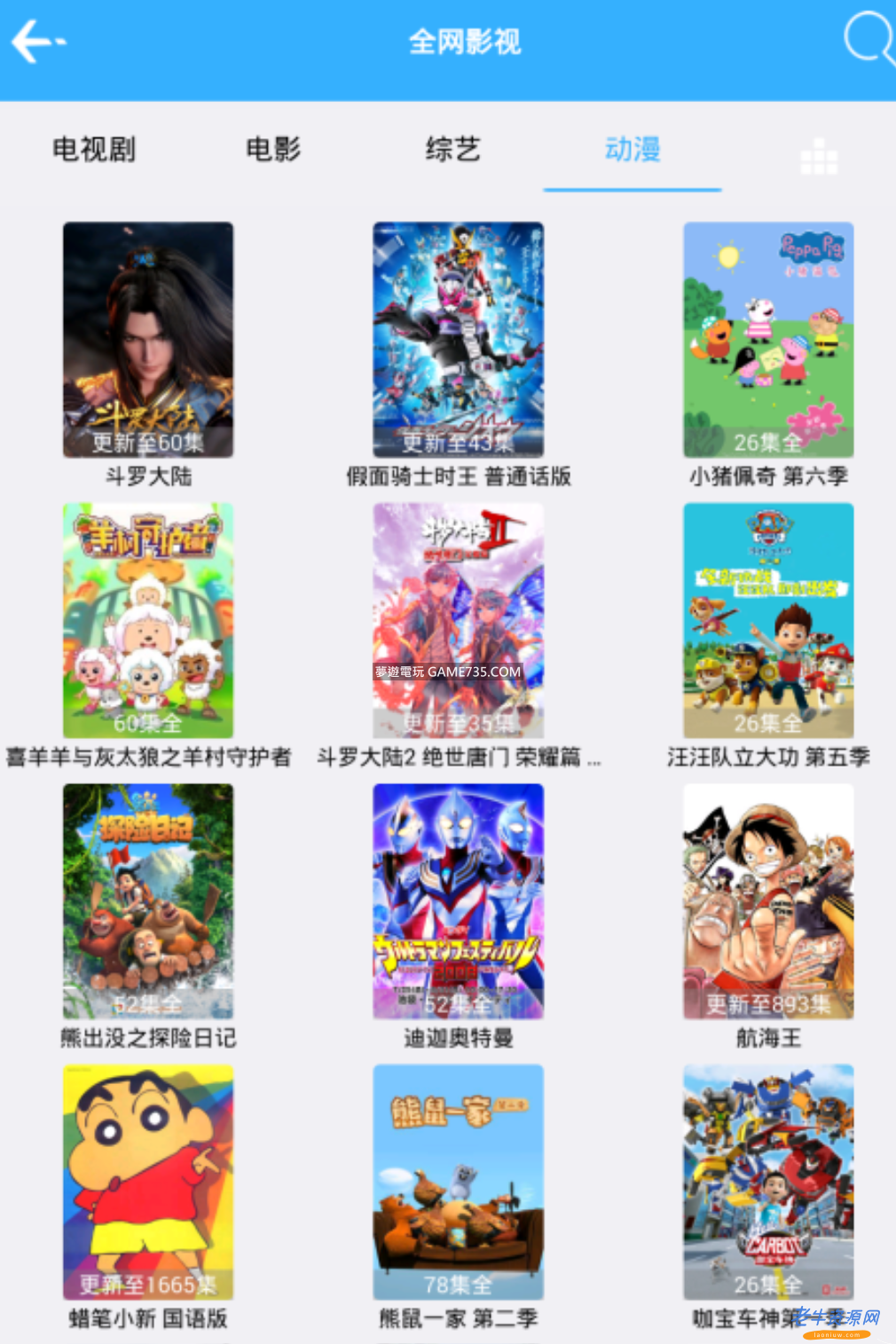Switch to the 电影 tab
Image resolution: width=896 pixels, height=1344 pixels.
273,149
